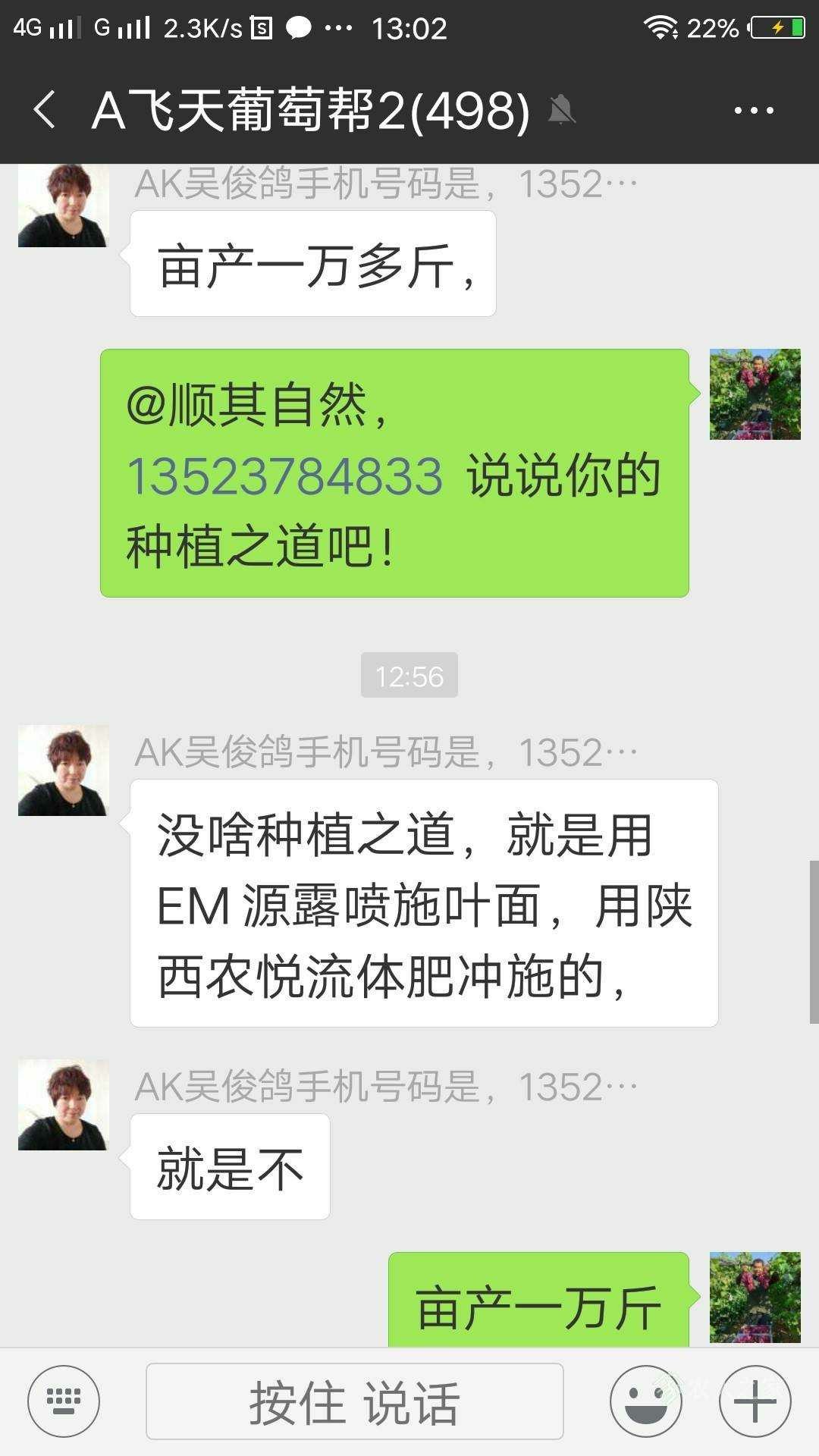Image resolution: width=819 pixels, height=1456 pixels.
Task: Open my avatar beside 亩产一万斤 message
Action: [755, 1298]
